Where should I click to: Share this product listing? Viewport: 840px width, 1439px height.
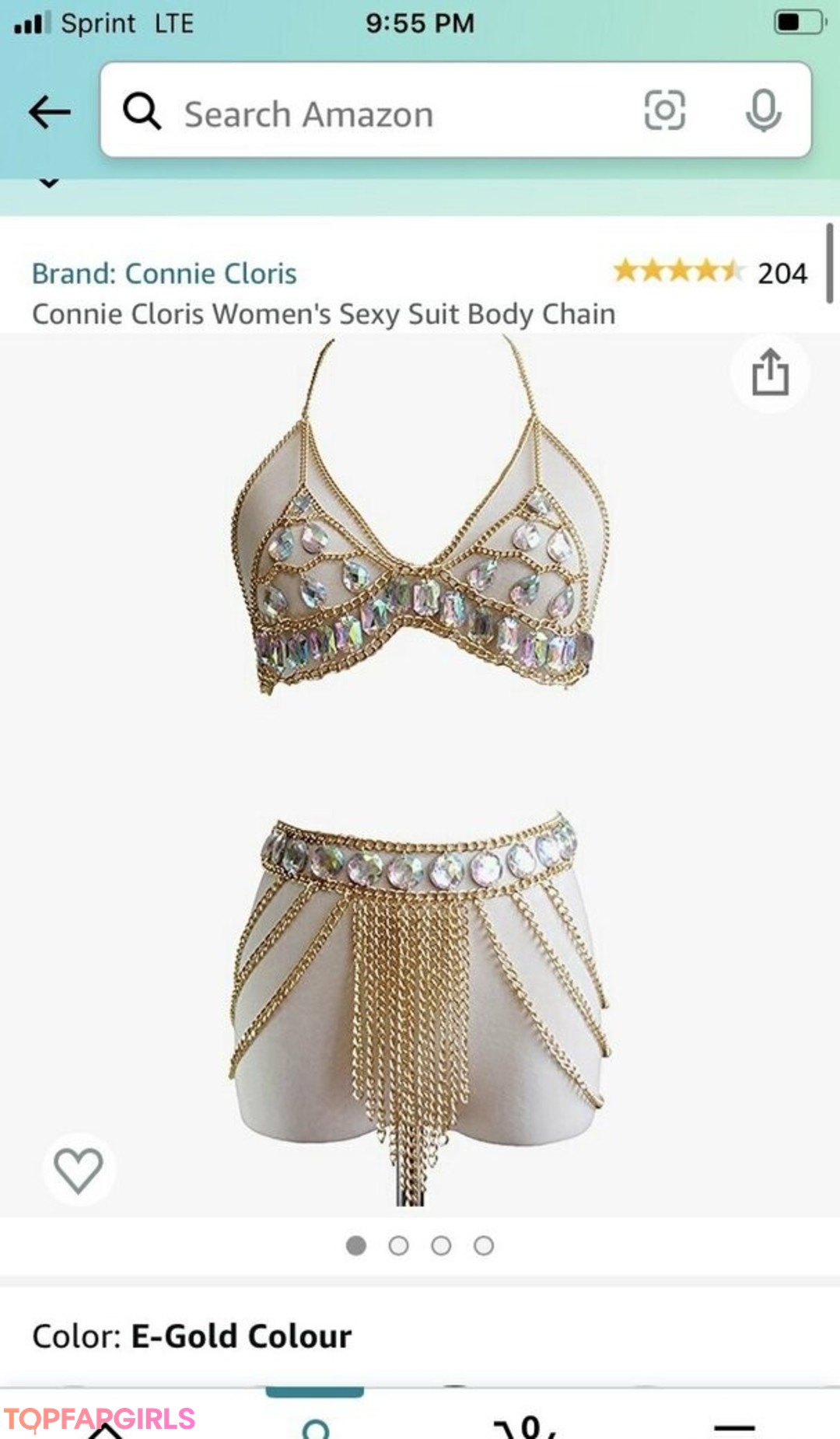pyautogui.click(x=770, y=373)
